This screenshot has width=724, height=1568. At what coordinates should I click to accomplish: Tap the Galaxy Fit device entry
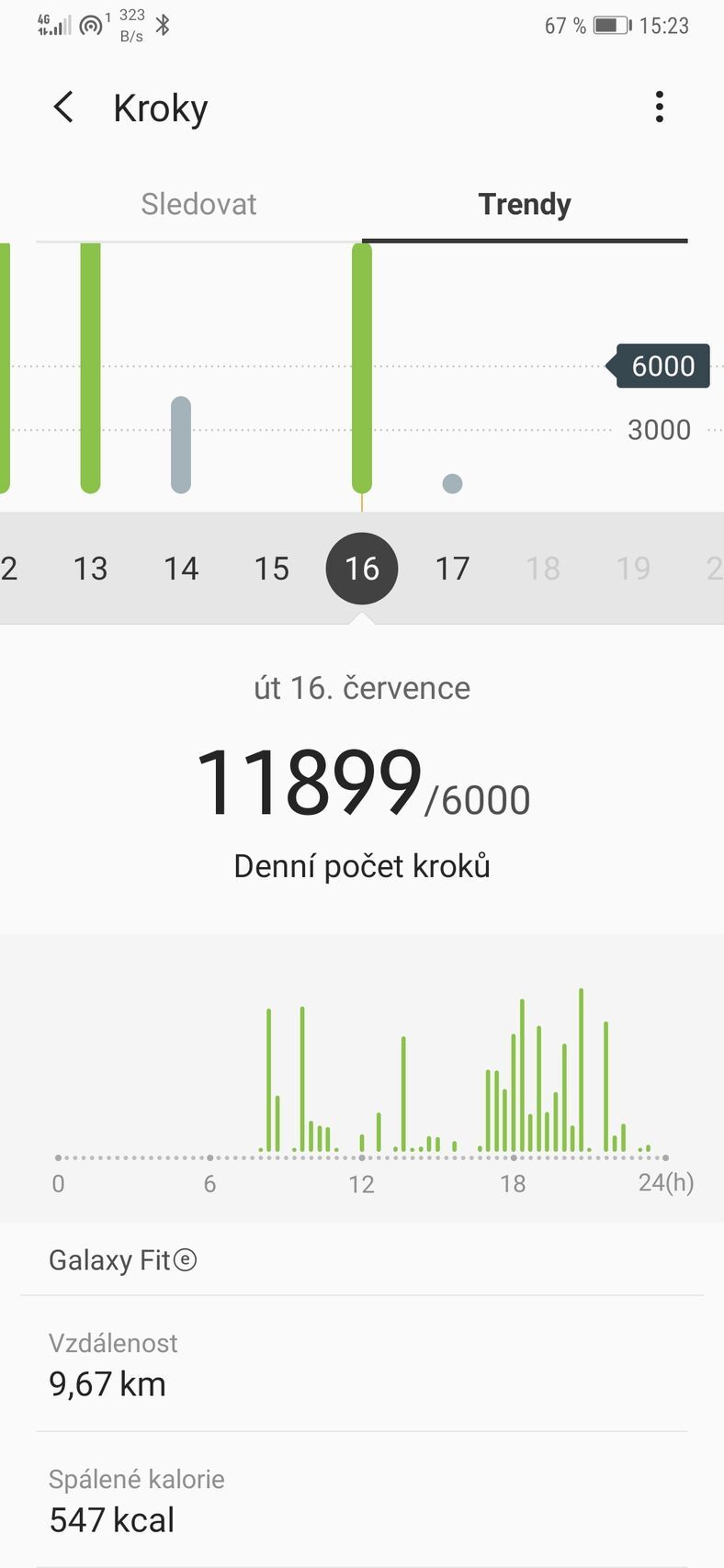pos(122,1259)
